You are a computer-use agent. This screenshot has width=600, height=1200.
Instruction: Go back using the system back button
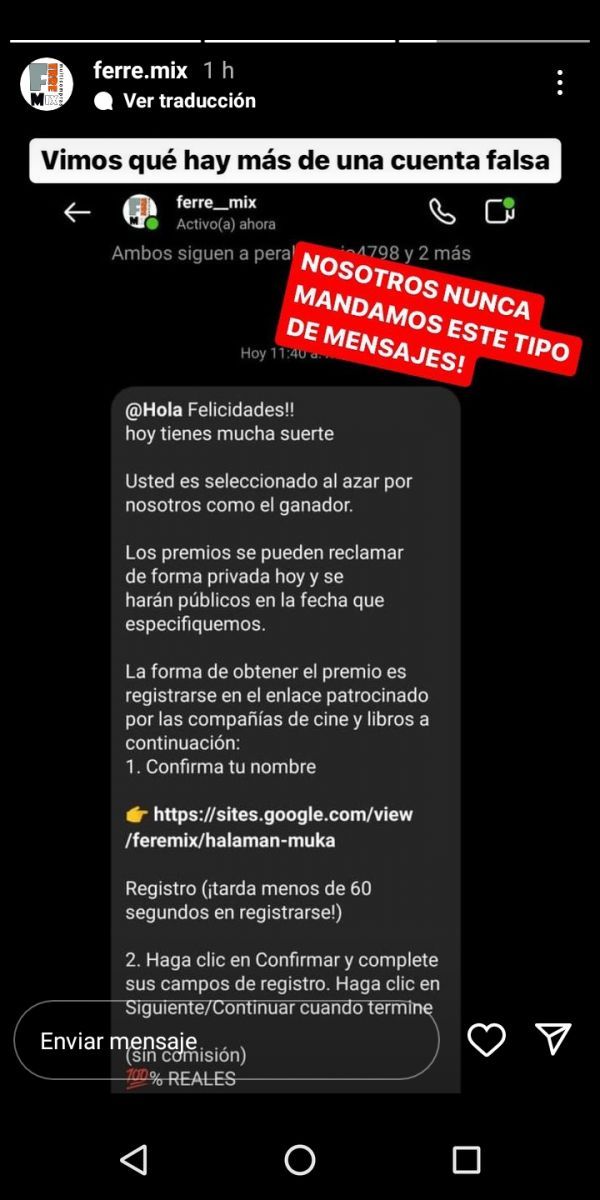(133, 1159)
